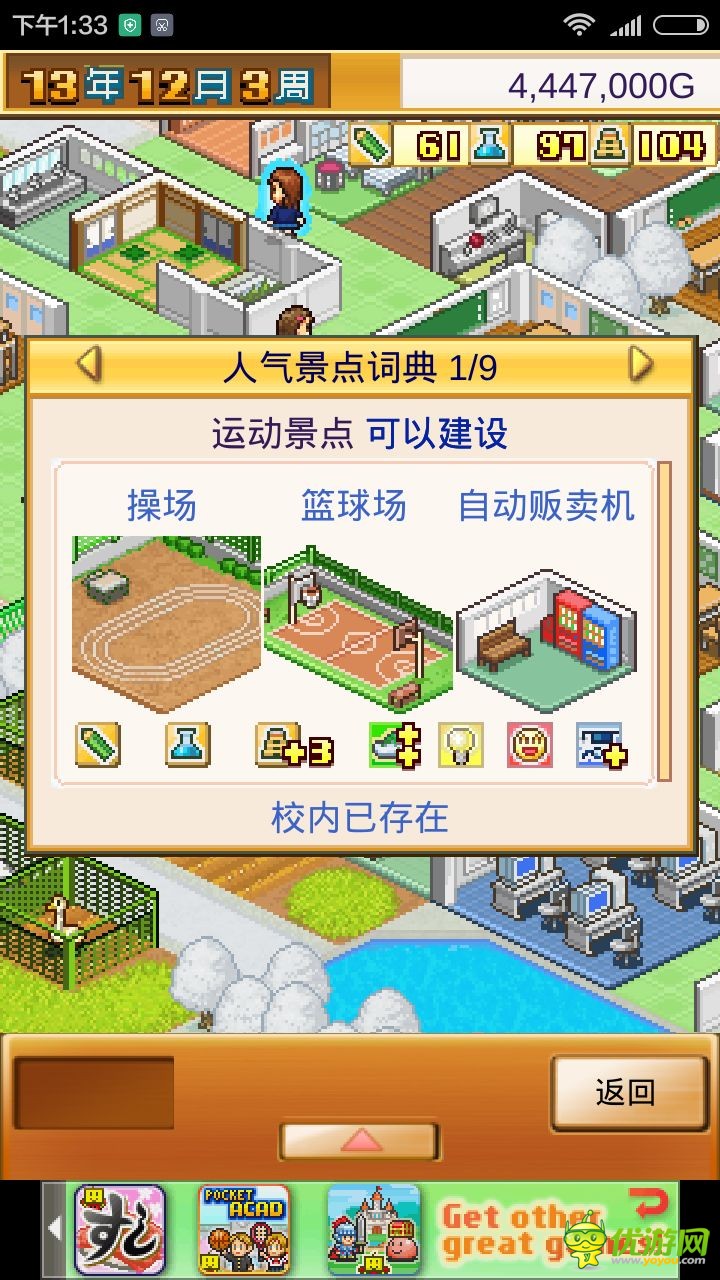Open the sushi game ad icon
This screenshot has width=720, height=1280.
(x=120, y=1229)
